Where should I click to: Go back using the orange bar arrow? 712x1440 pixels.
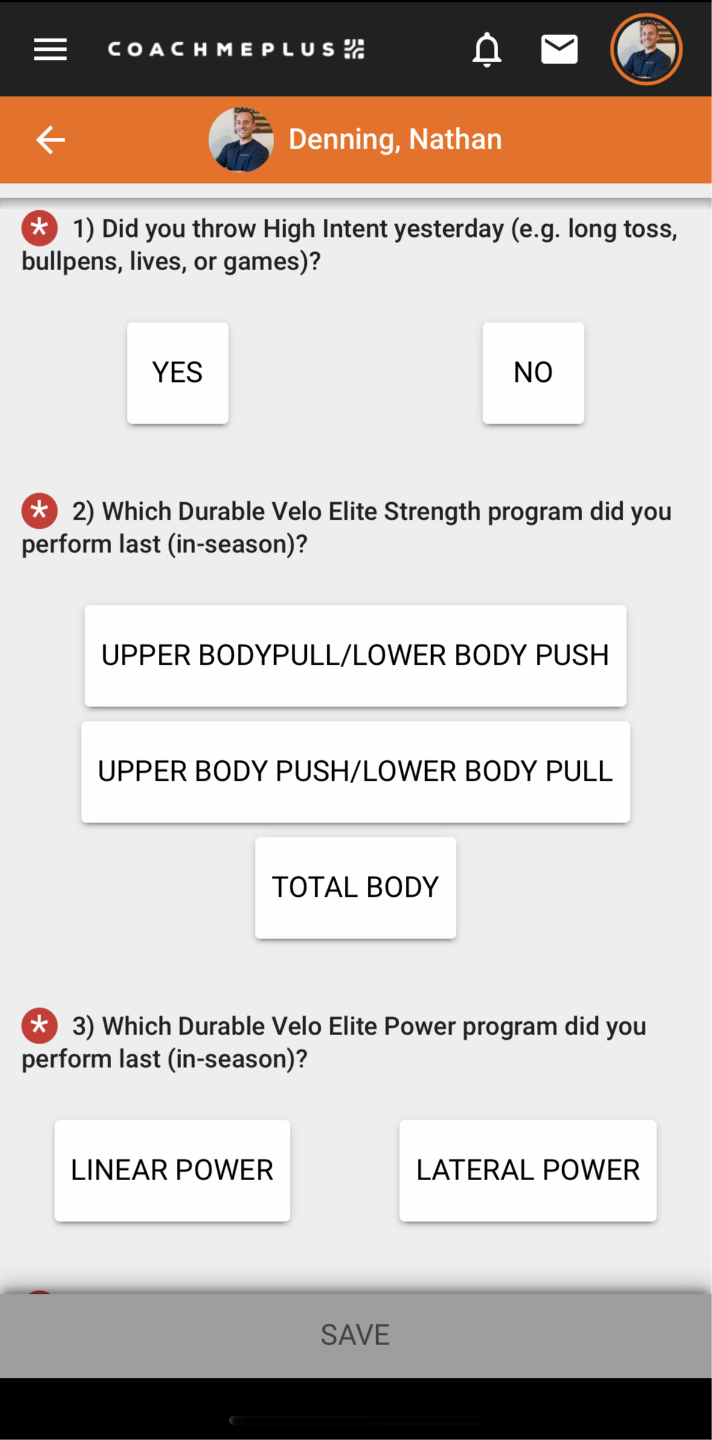point(50,140)
